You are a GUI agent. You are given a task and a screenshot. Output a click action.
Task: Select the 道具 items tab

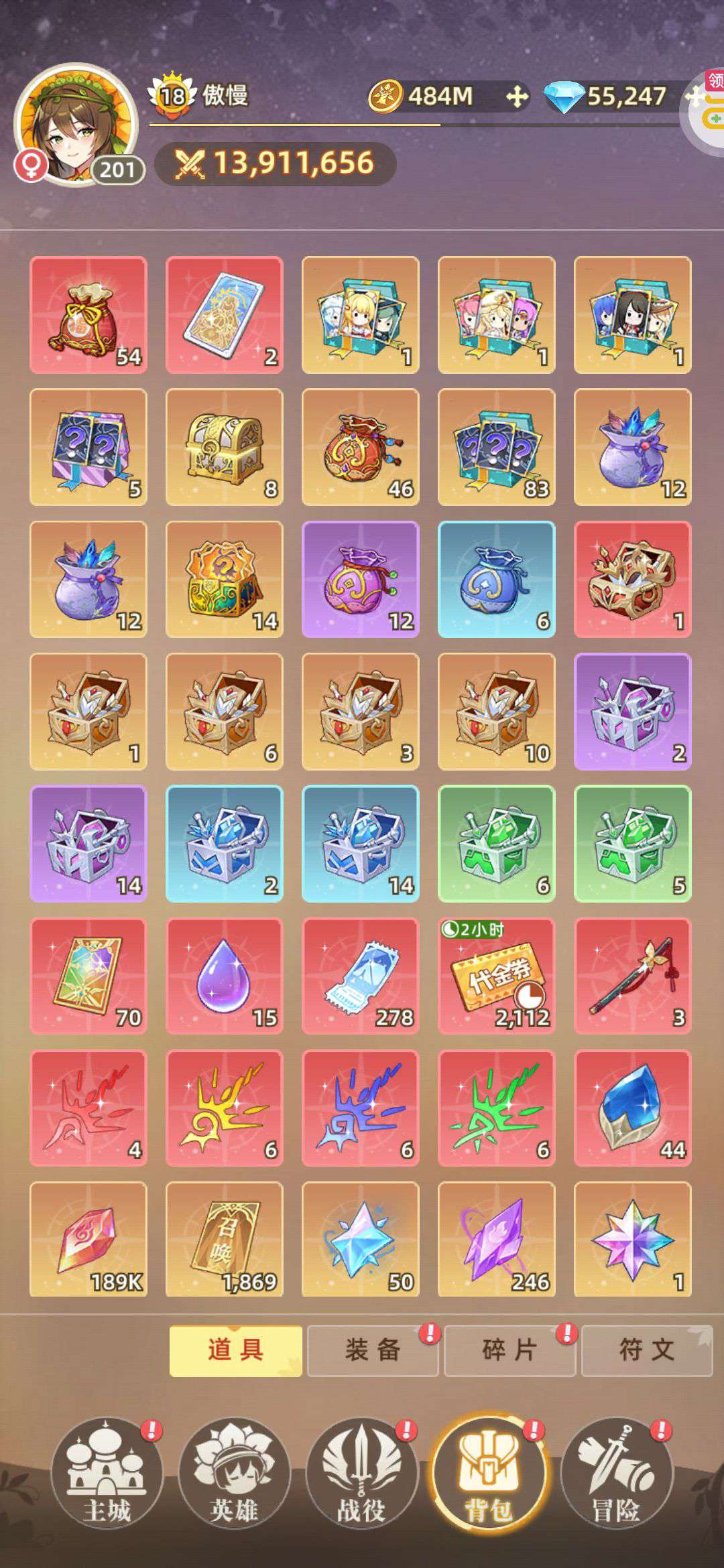click(235, 1350)
